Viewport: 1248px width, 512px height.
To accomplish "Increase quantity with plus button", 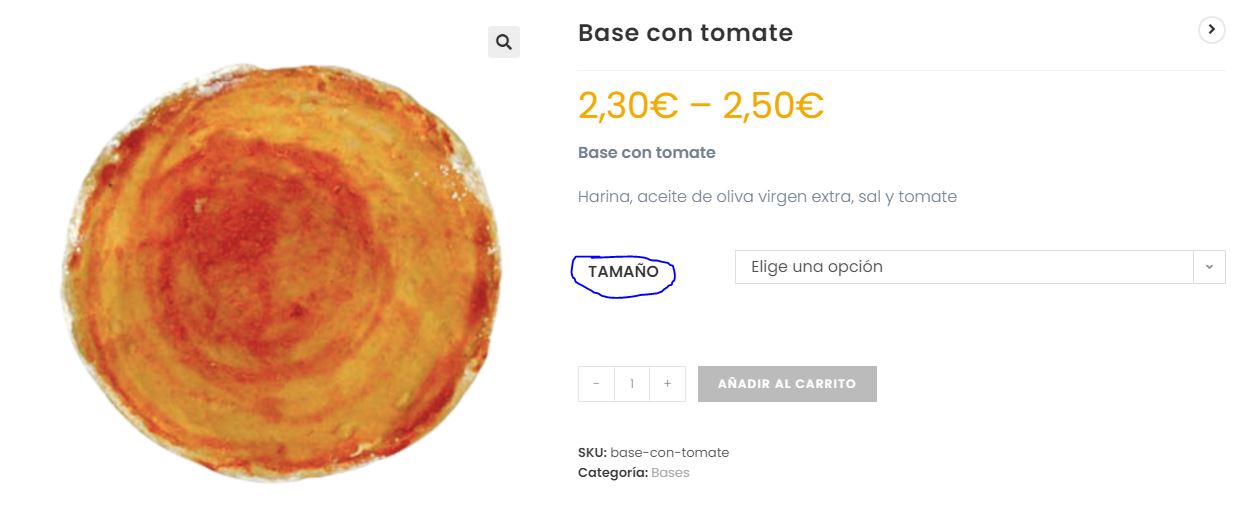I will pos(667,384).
